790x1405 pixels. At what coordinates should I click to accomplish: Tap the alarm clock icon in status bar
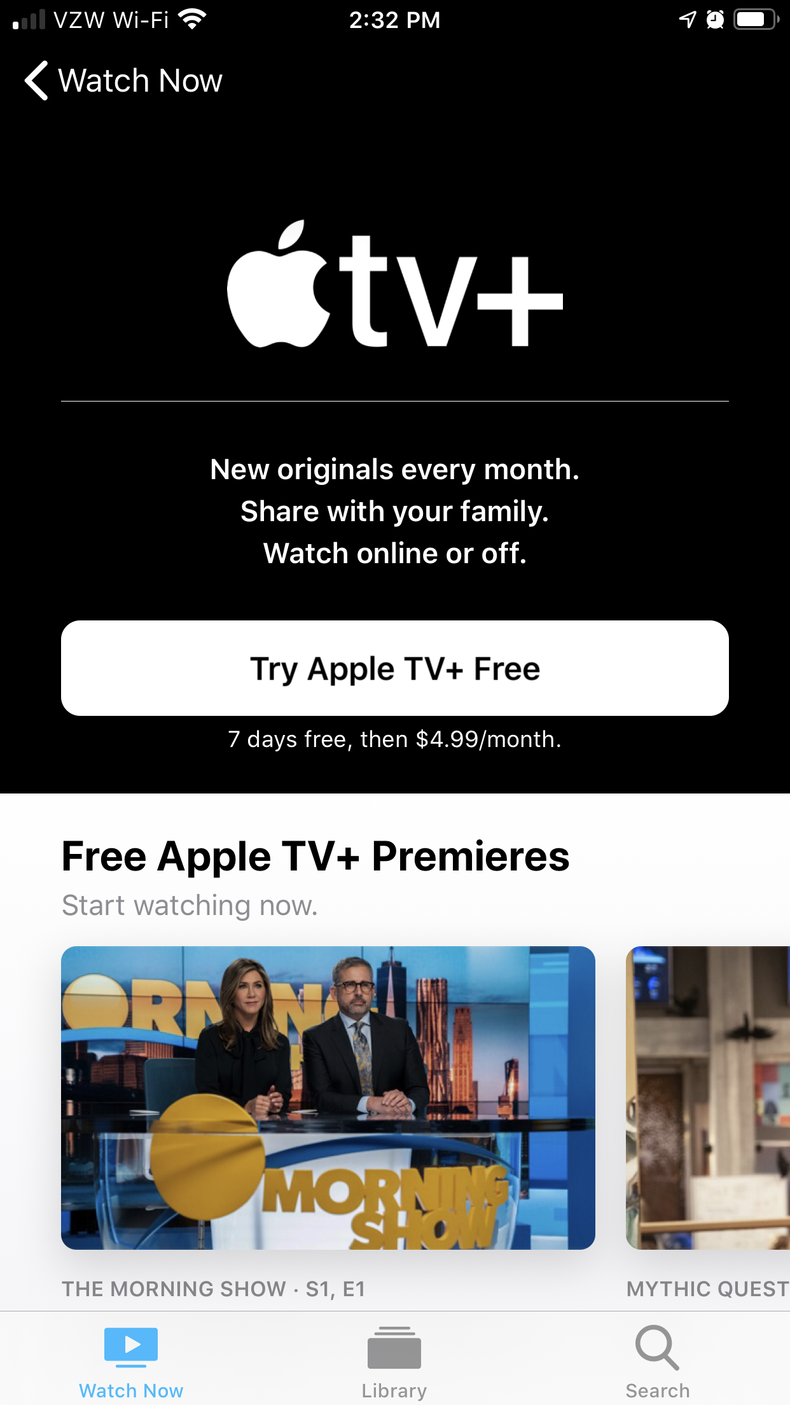click(x=714, y=18)
